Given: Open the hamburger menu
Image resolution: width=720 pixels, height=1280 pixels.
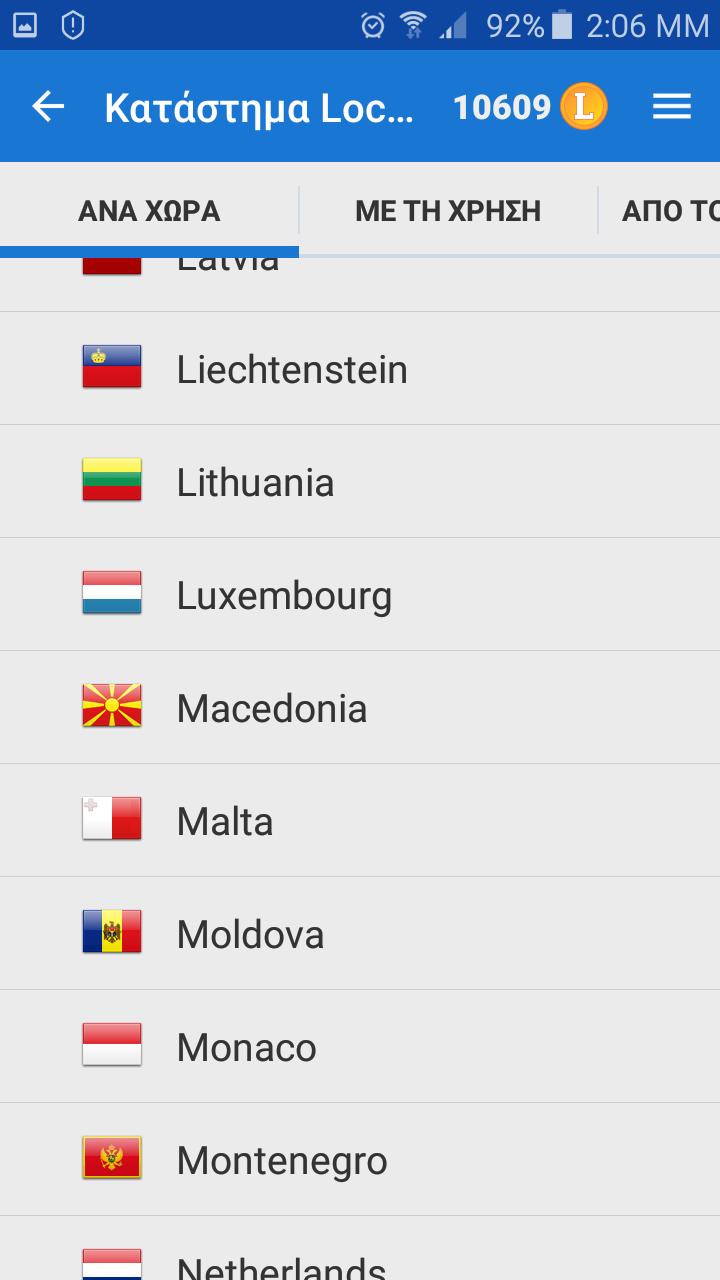Looking at the screenshot, I should click(x=672, y=106).
